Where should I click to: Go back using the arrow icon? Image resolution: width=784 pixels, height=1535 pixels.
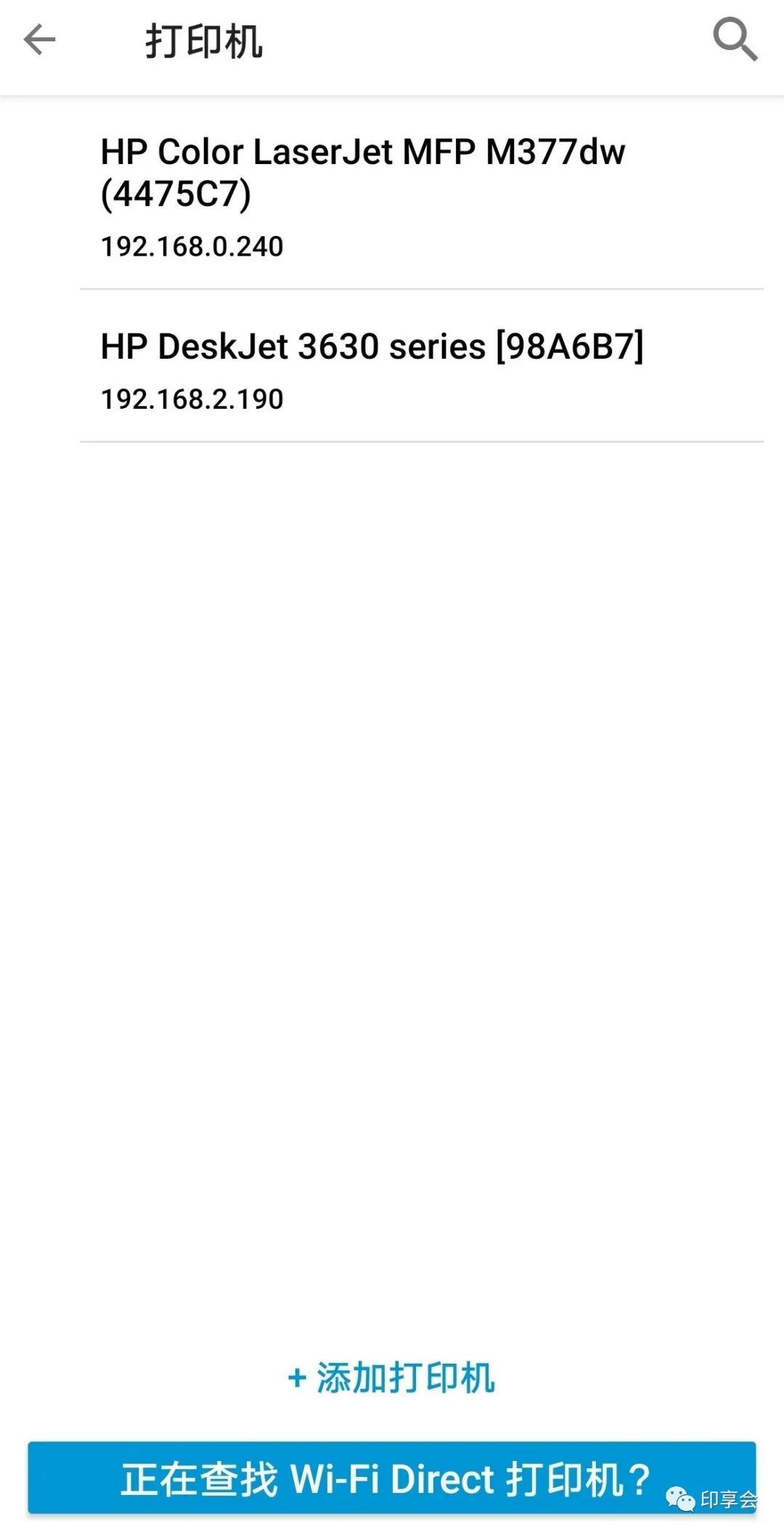click(x=40, y=39)
